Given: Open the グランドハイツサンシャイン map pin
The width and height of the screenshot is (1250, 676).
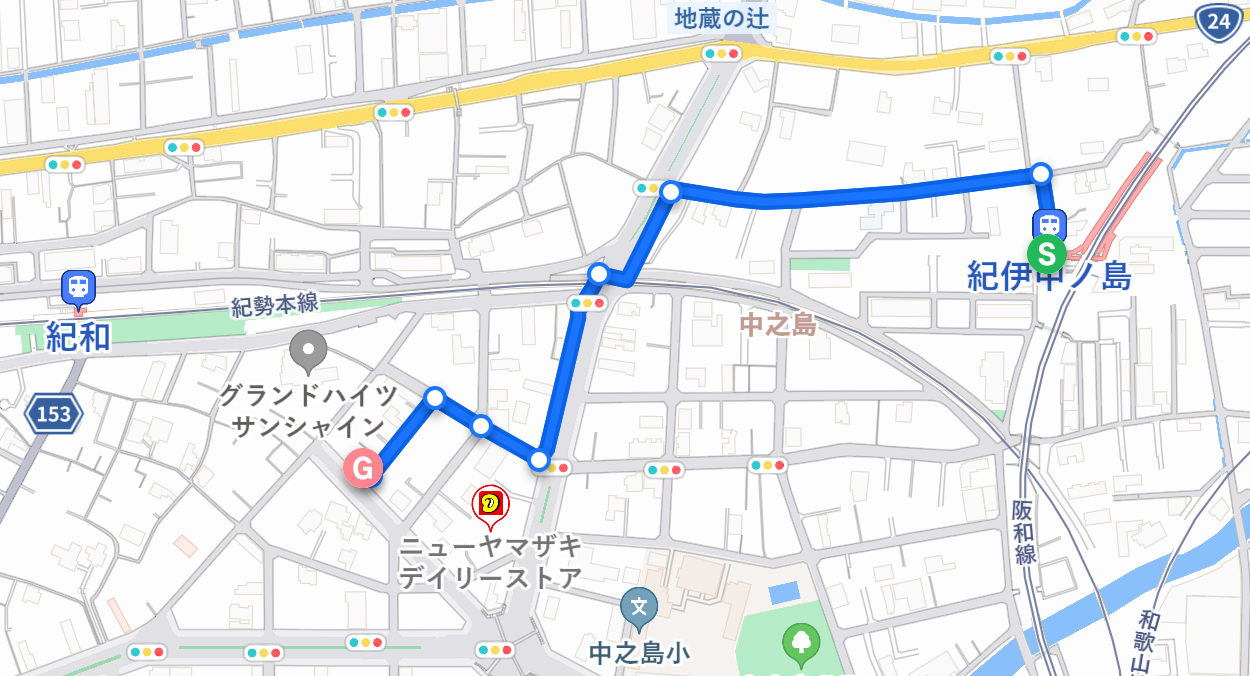Looking at the screenshot, I should tap(308, 349).
